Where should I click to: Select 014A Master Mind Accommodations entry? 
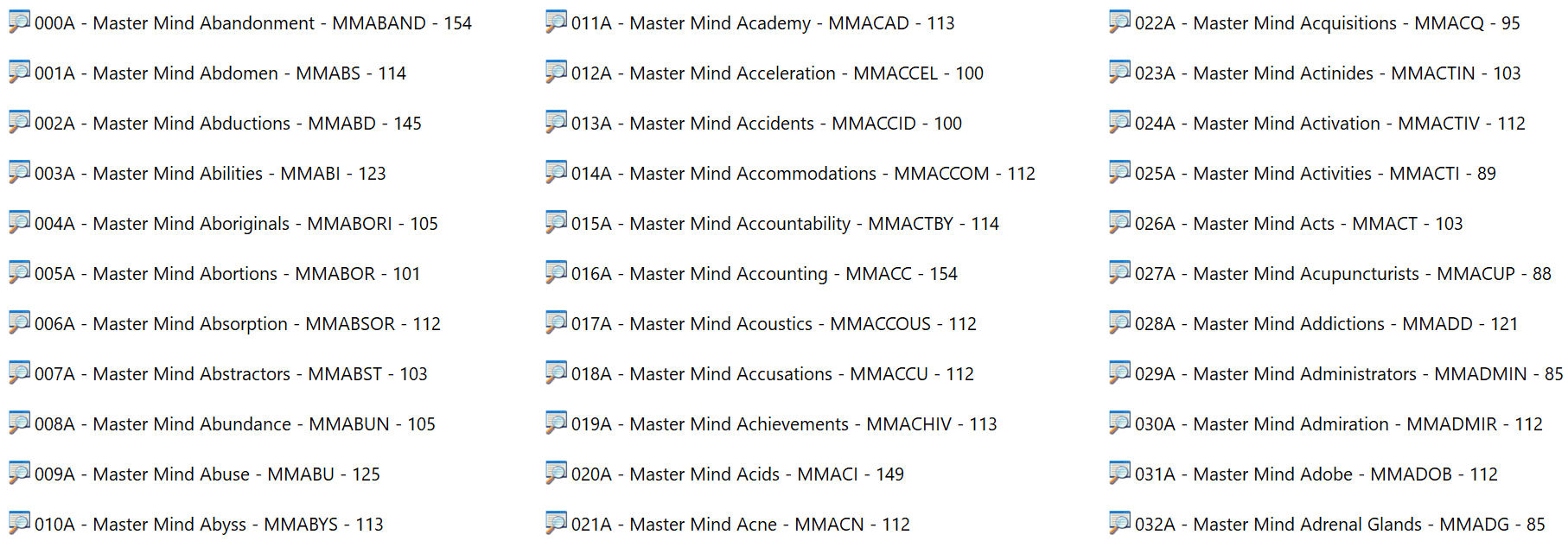[802, 174]
